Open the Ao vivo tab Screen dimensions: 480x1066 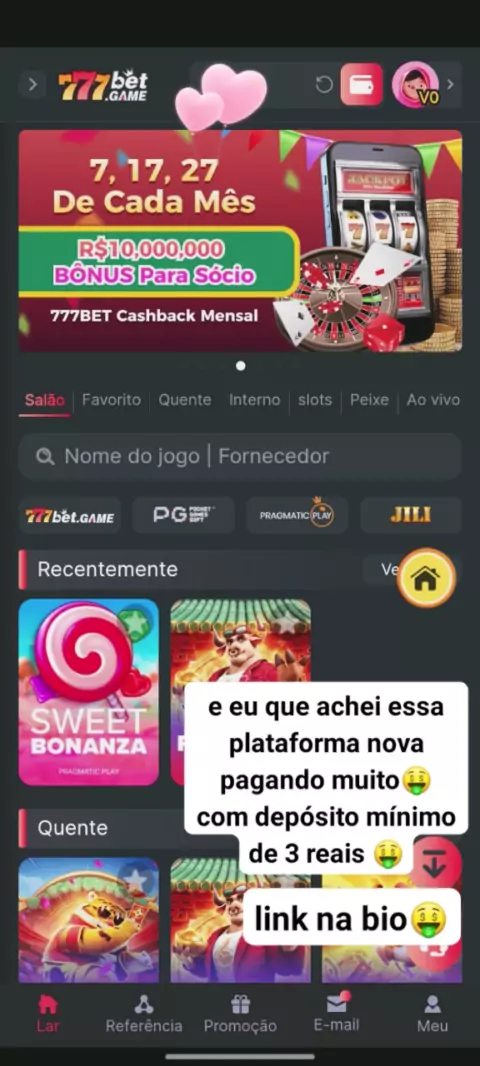tap(433, 400)
